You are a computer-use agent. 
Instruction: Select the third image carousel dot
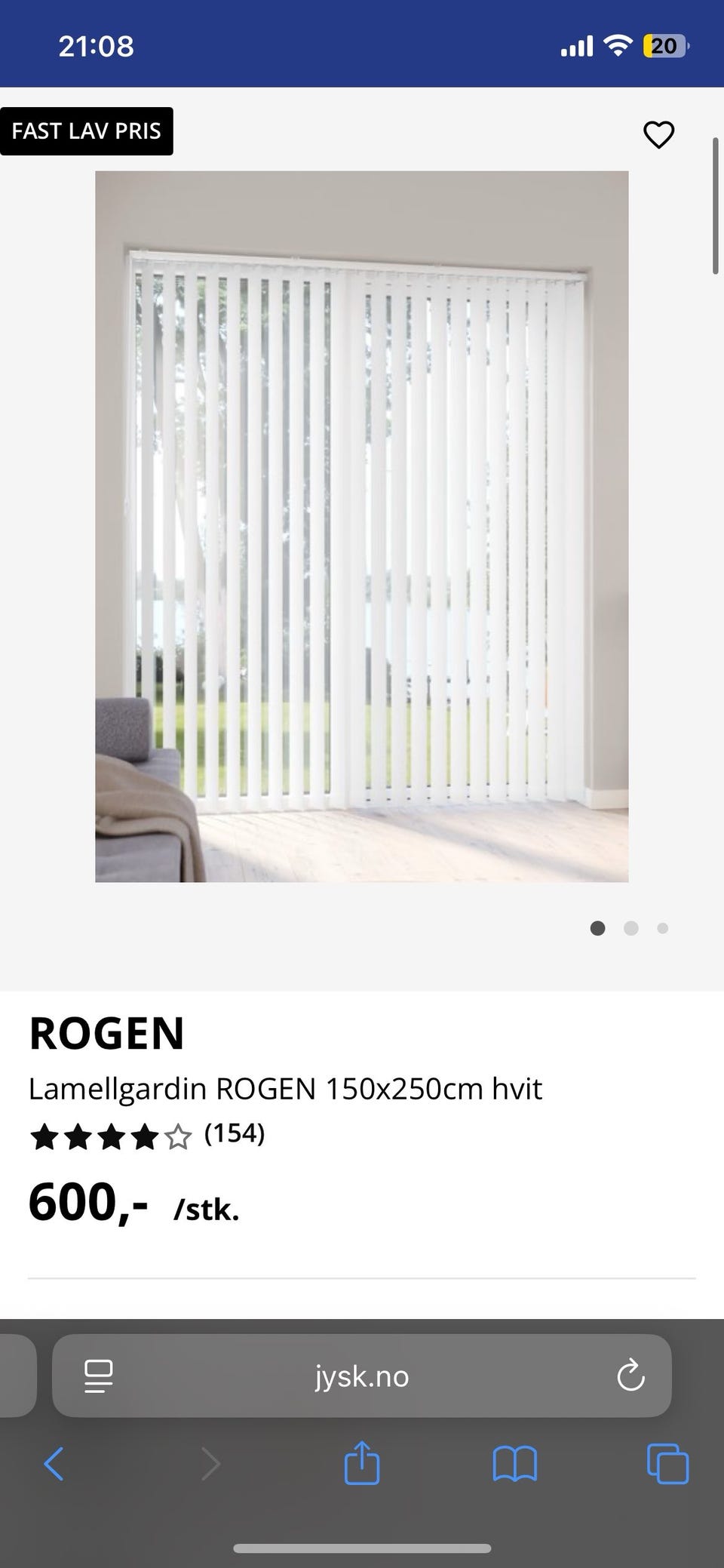pos(662,929)
